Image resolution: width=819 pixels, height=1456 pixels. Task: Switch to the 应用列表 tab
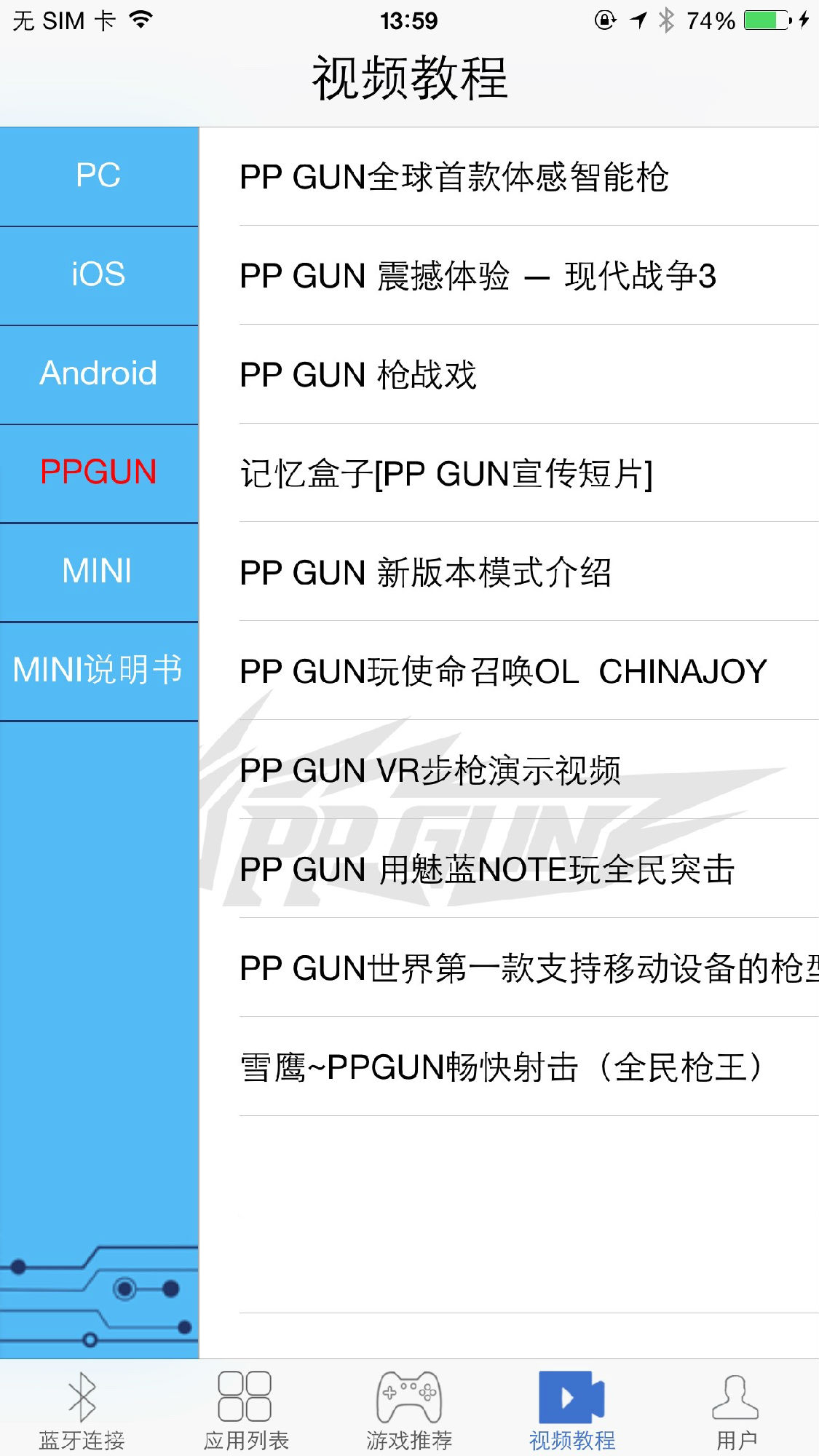(x=246, y=1409)
